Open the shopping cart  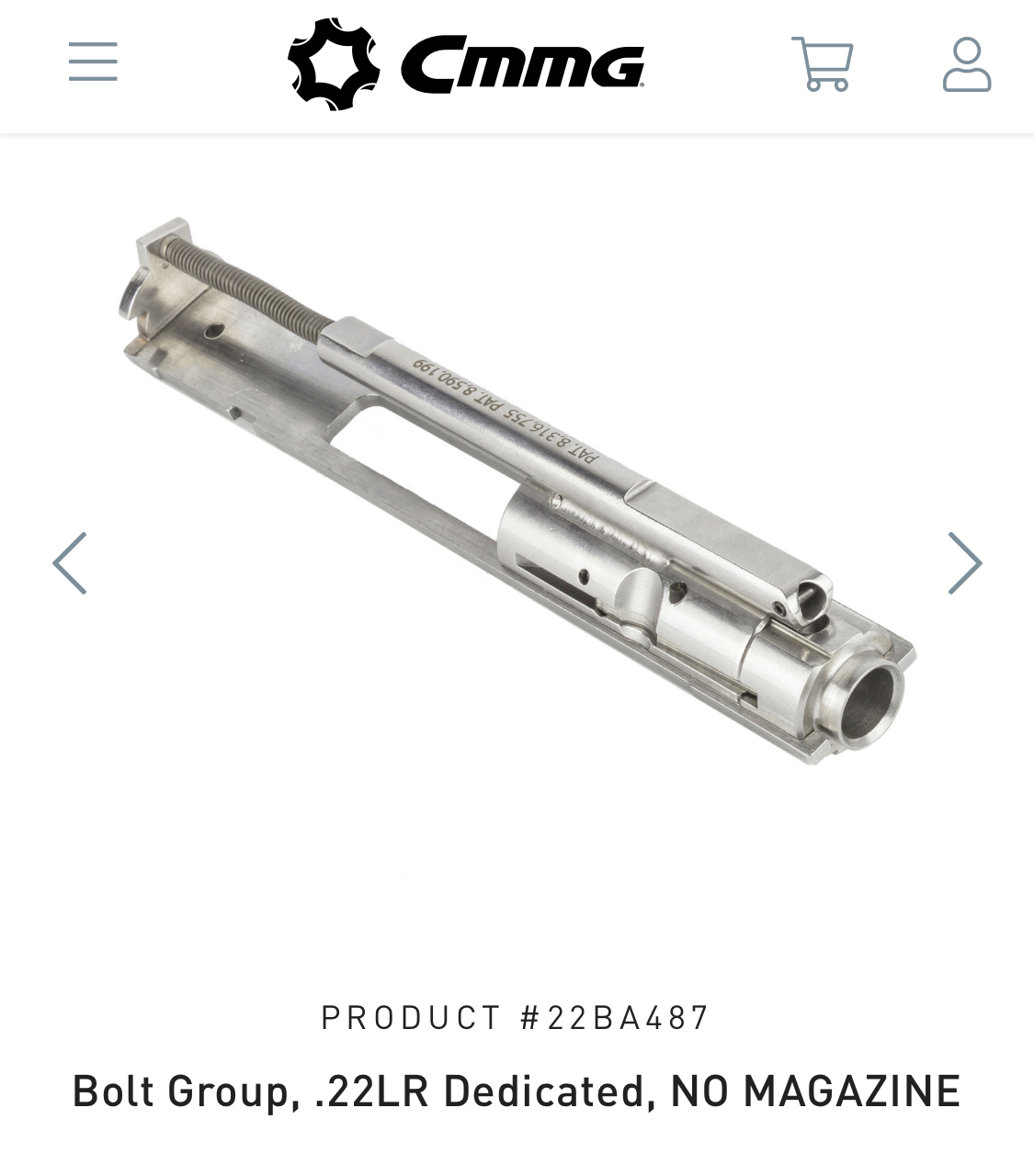[x=823, y=63]
